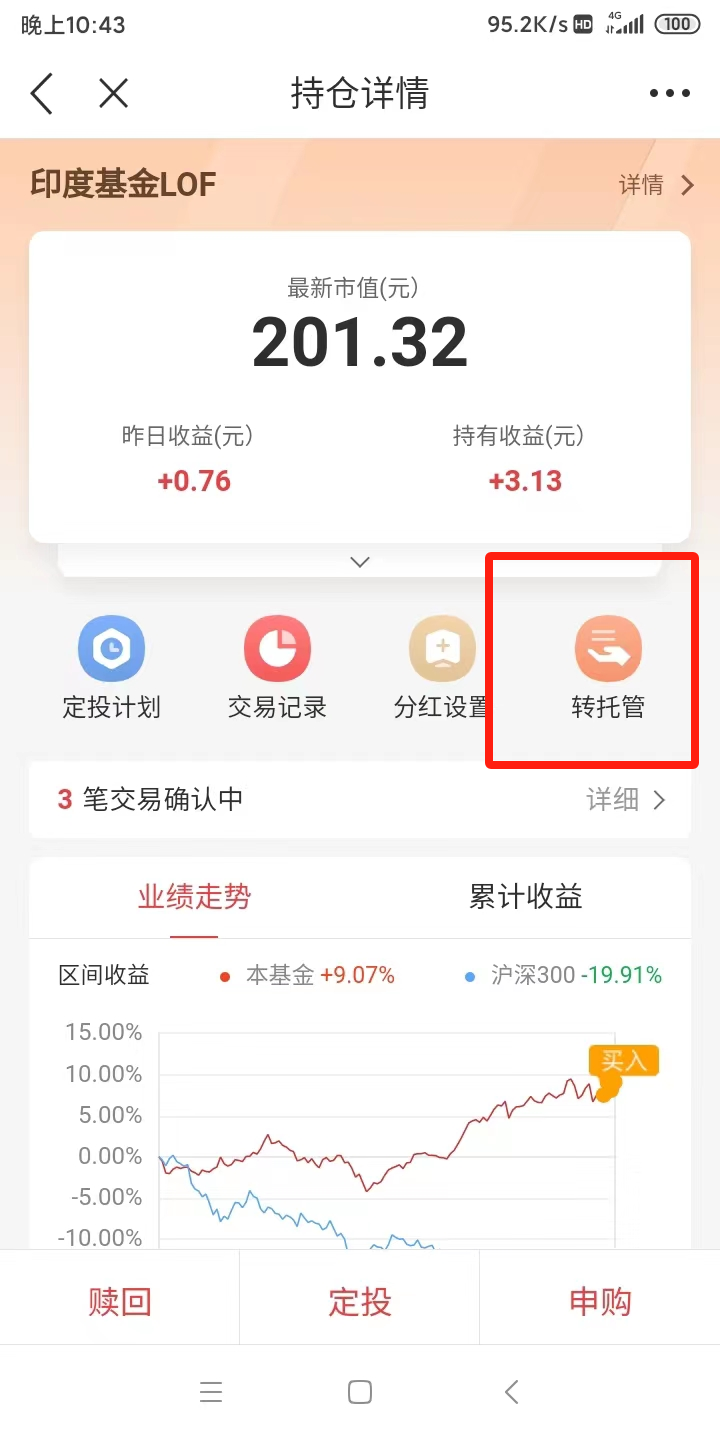Tap the back arrow at top left
Viewport: 720px width, 1440px height.
[x=42, y=92]
